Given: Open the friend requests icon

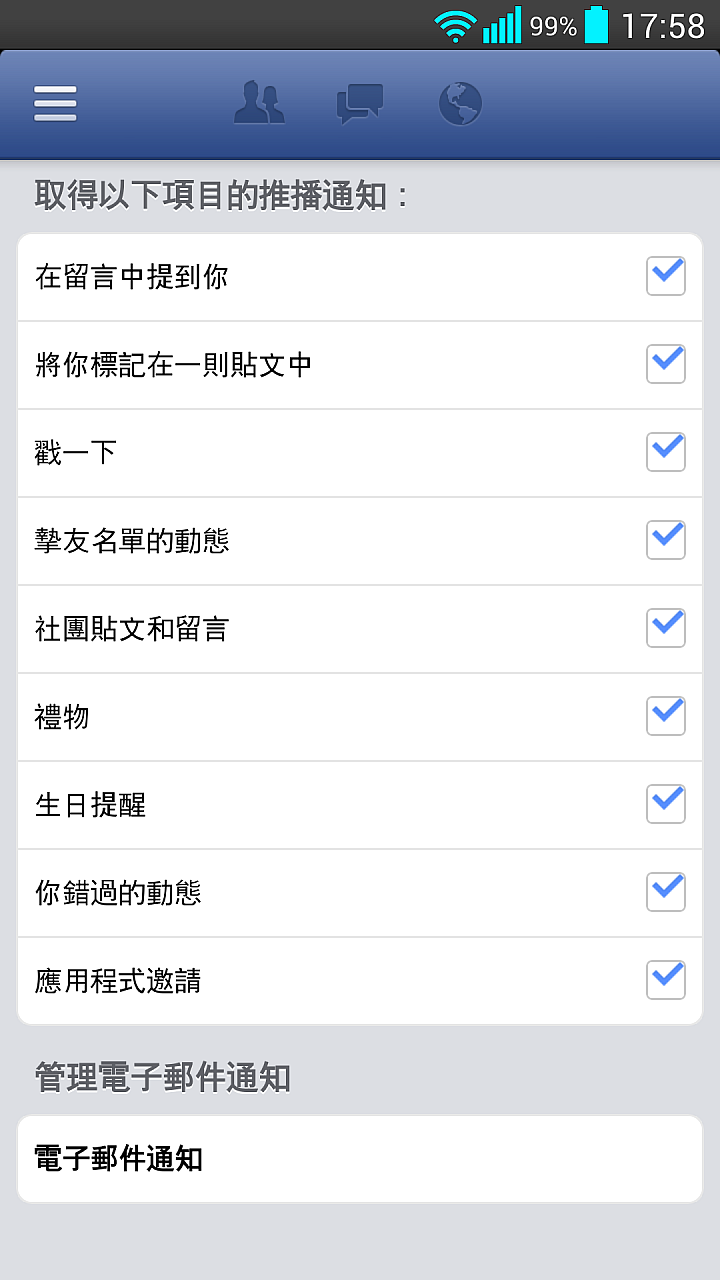Looking at the screenshot, I should [x=259, y=103].
